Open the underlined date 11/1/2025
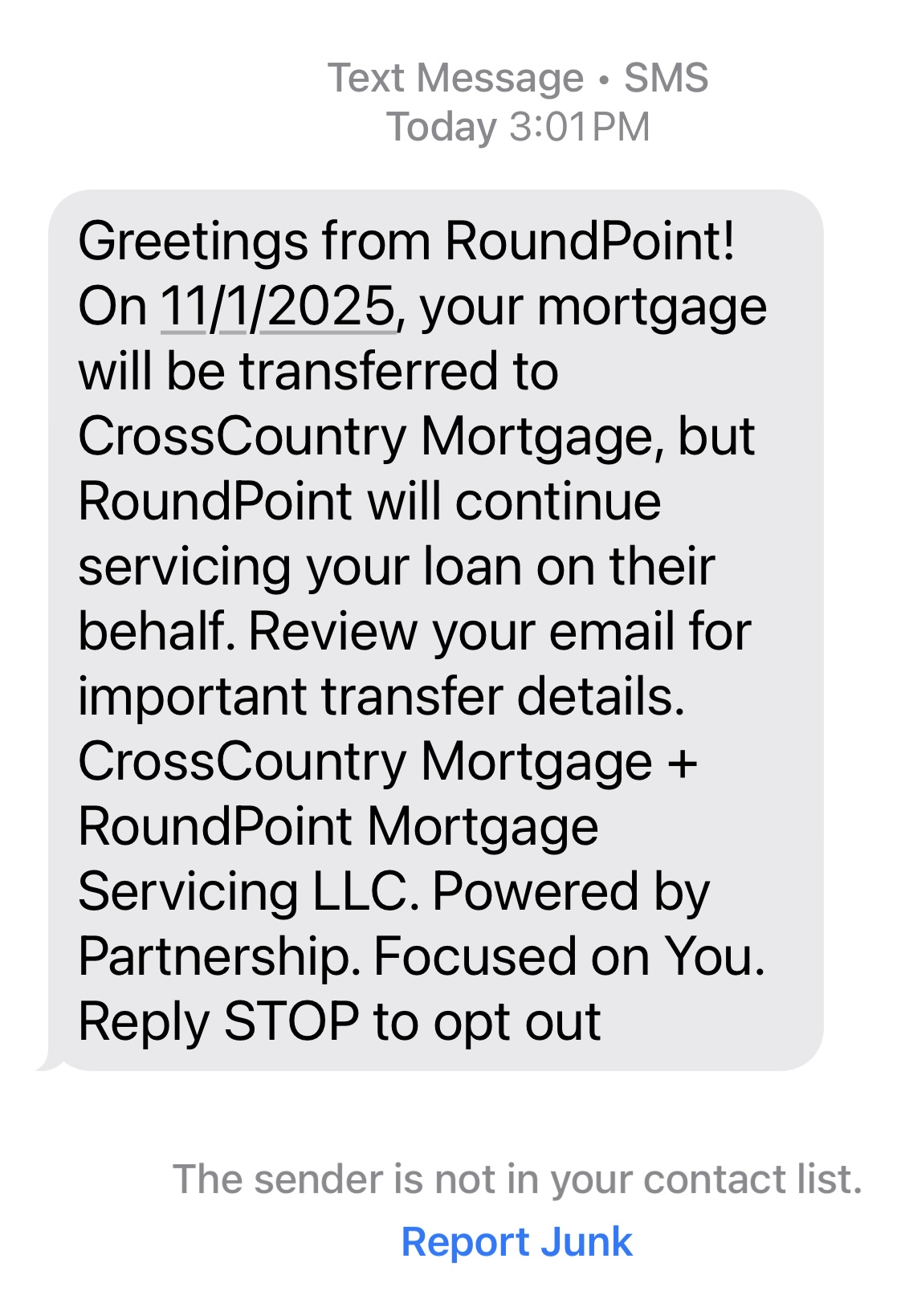 pos(277,308)
